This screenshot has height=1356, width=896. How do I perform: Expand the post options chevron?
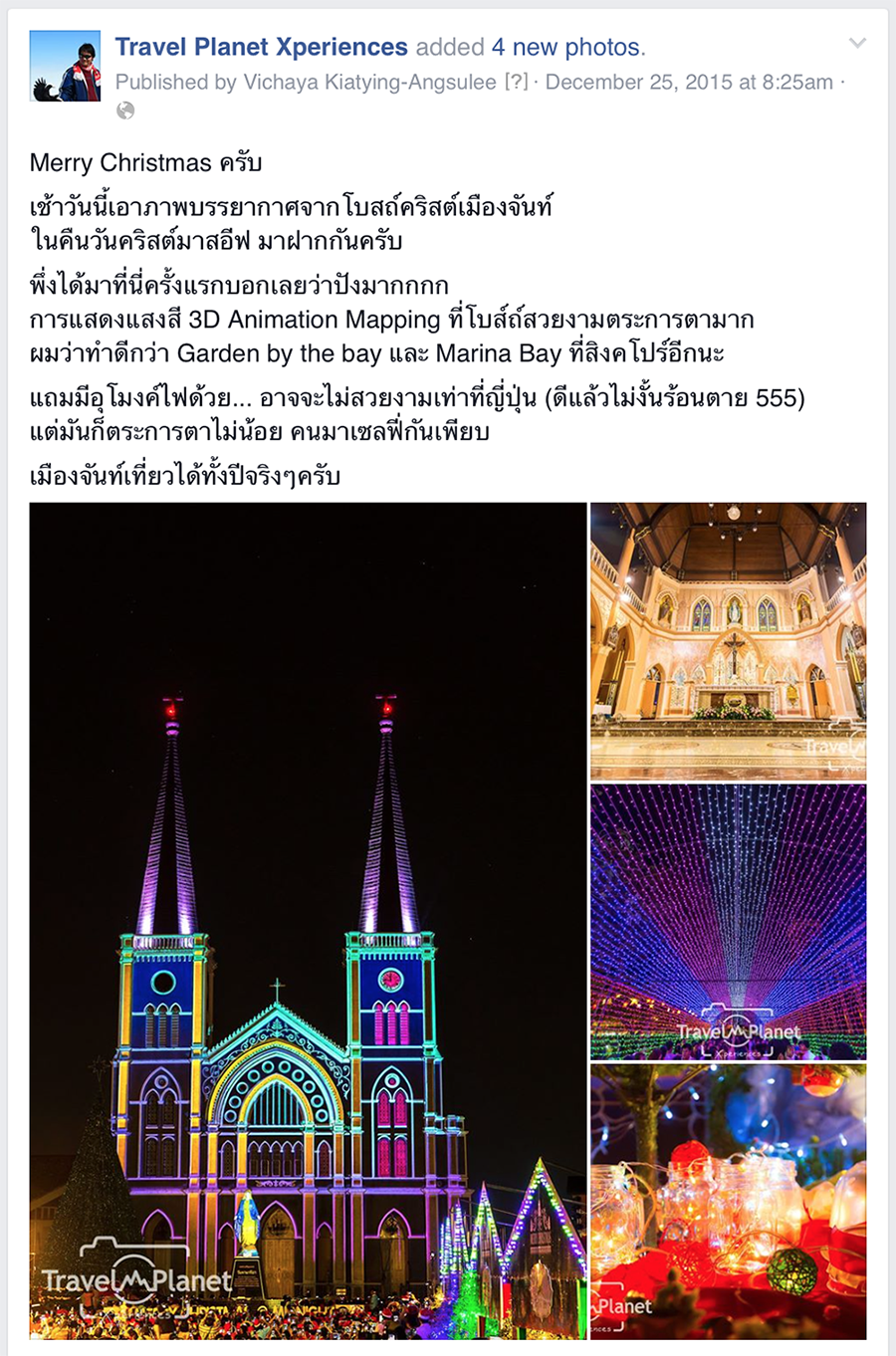pos(857,44)
